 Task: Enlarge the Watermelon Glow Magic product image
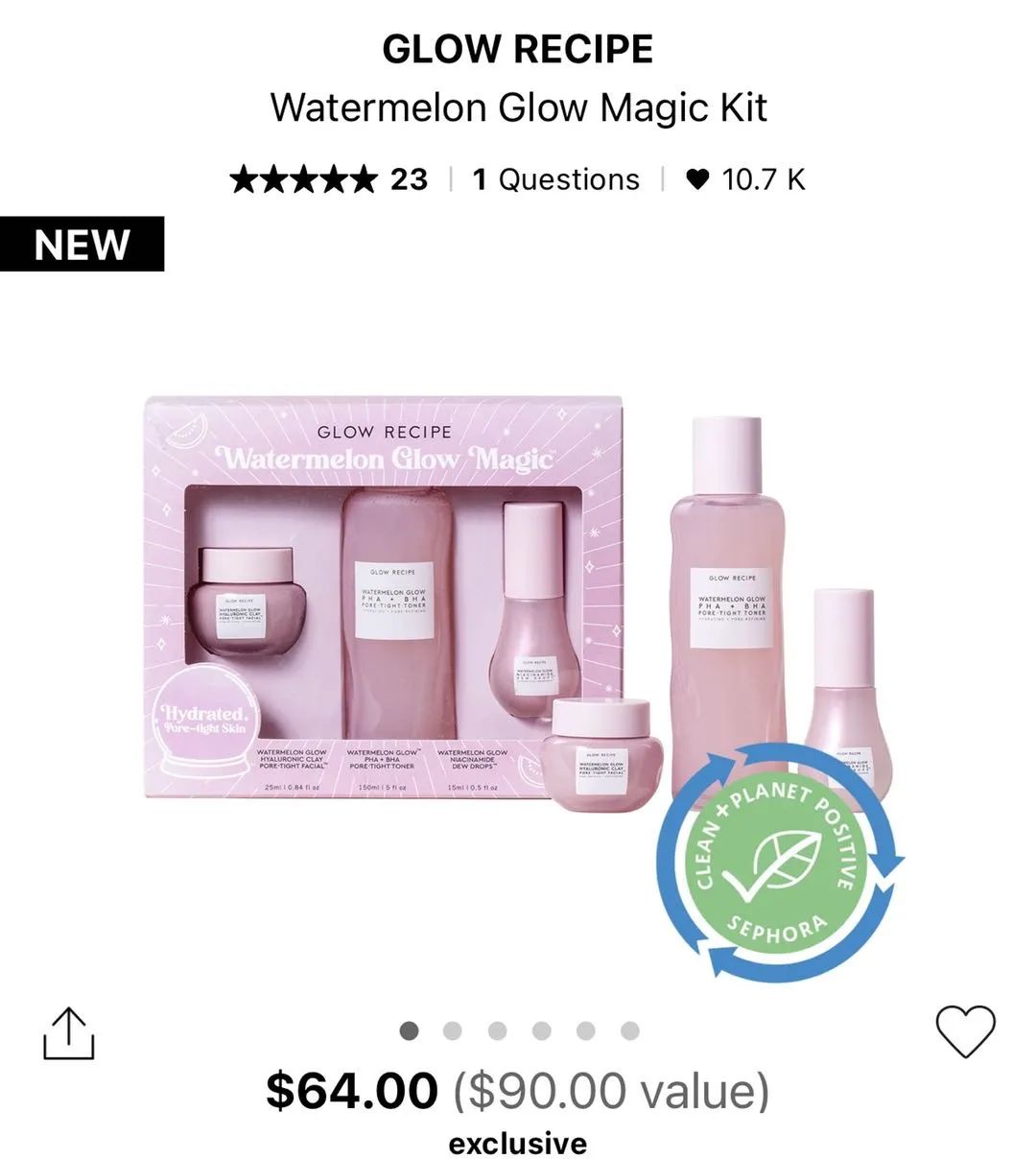coord(518,624)
